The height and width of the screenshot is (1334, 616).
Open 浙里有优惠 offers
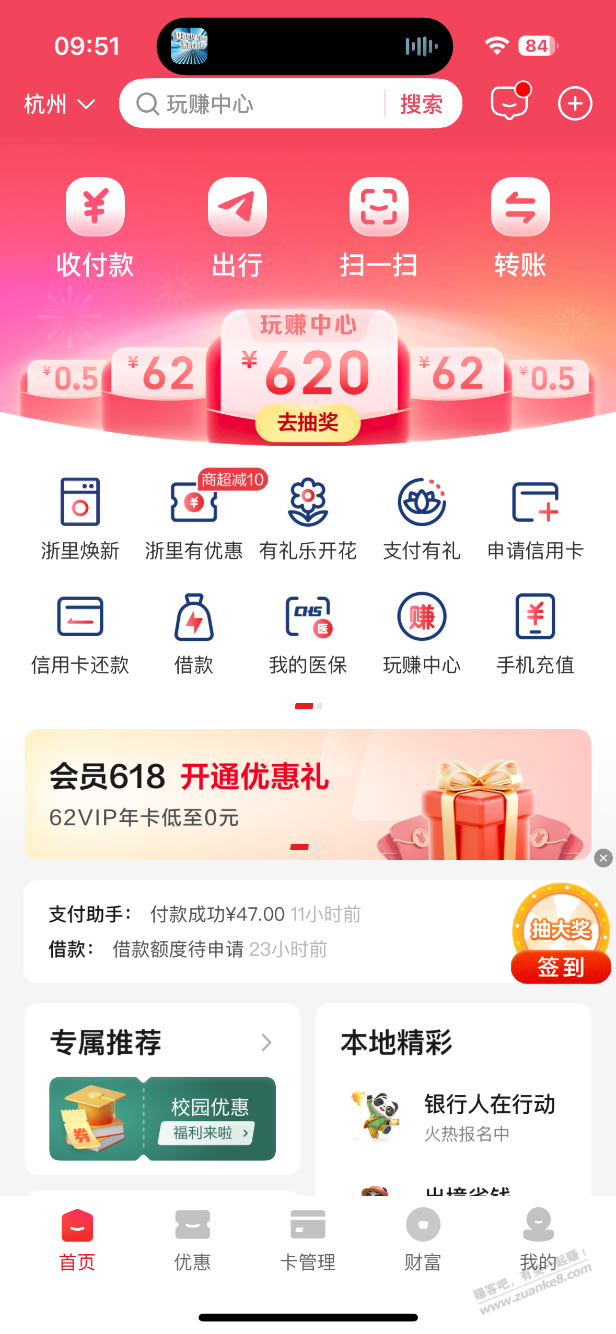point(194,518)
